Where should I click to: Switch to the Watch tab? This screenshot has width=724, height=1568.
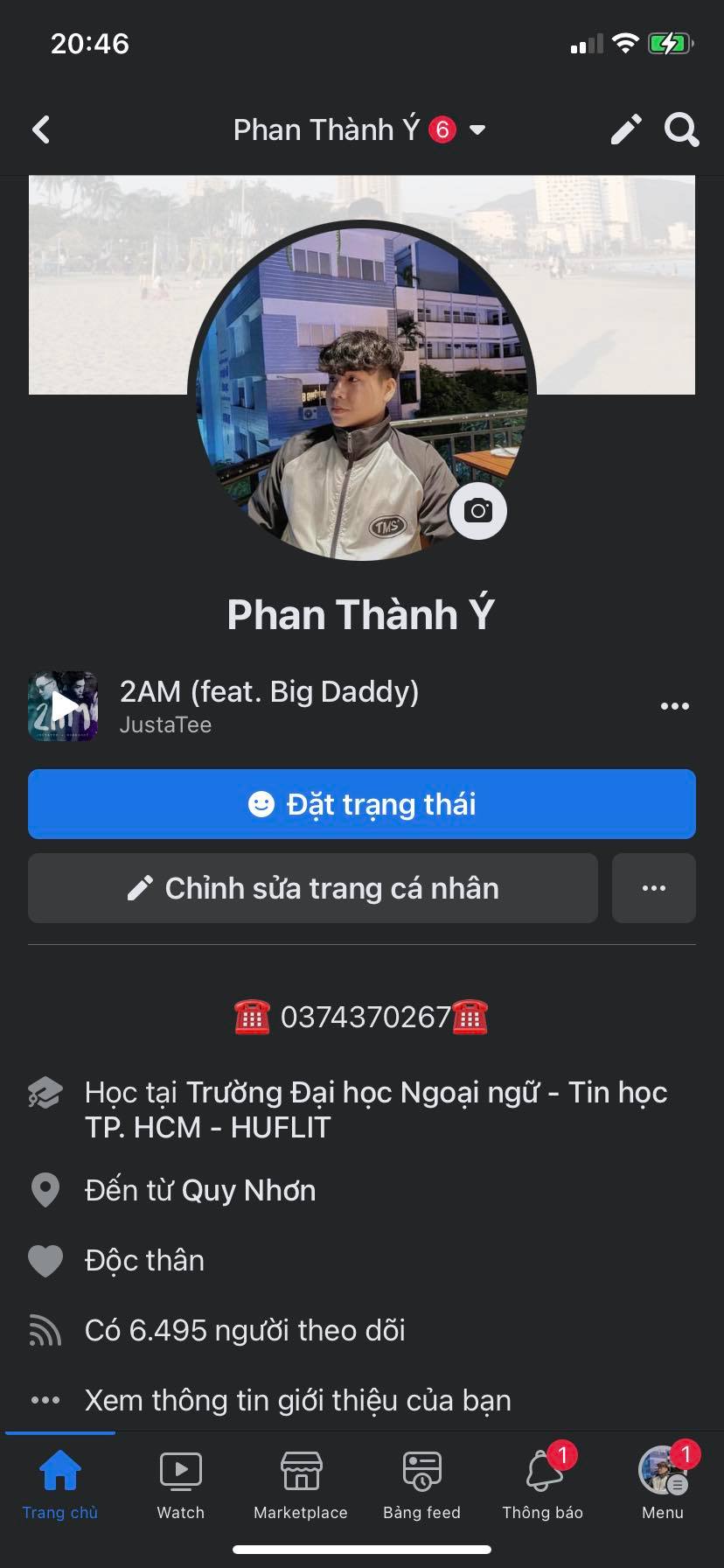[x=181, y=1485]
